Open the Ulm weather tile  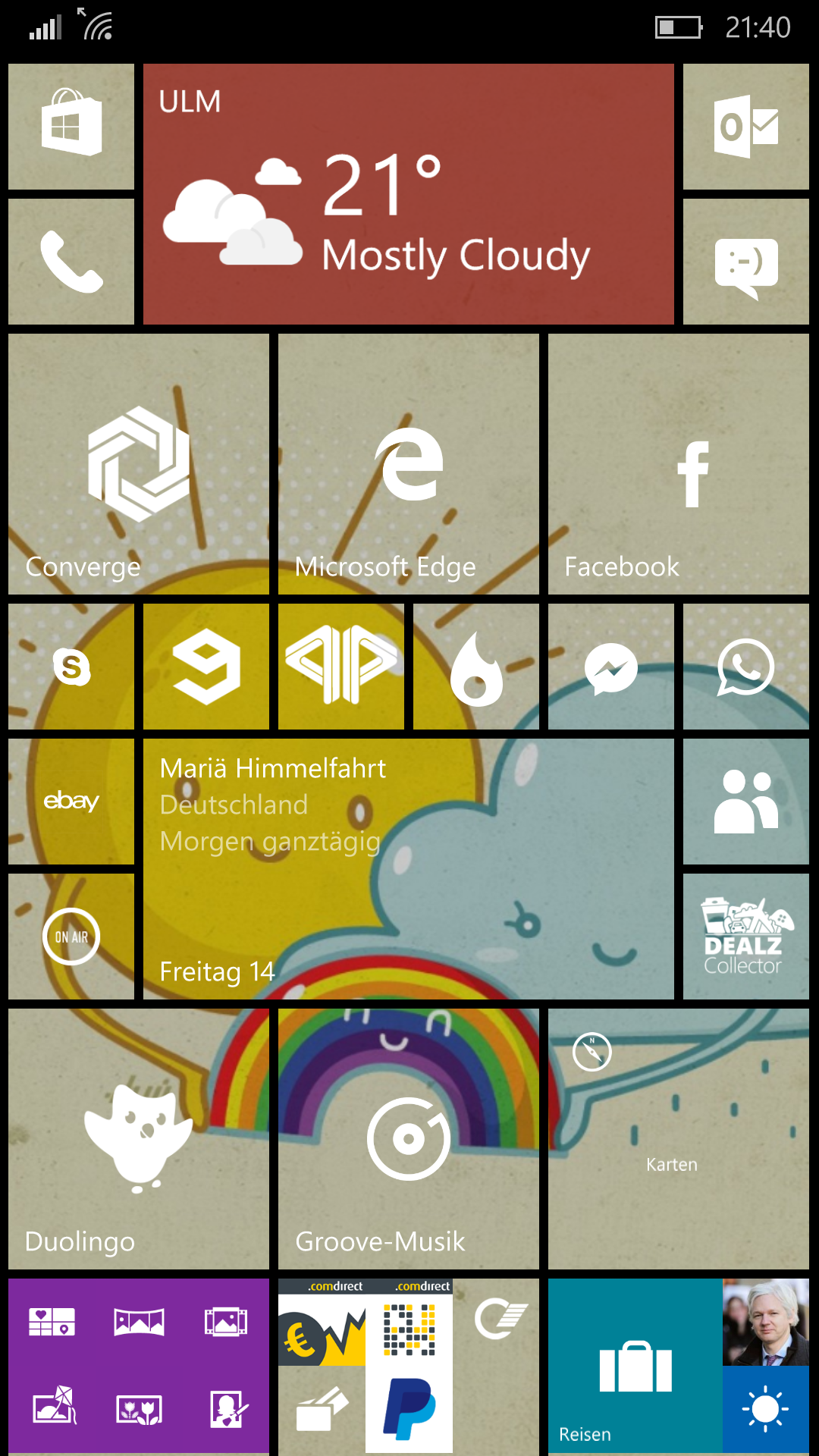pyautogui.click(x=409, y=194)
